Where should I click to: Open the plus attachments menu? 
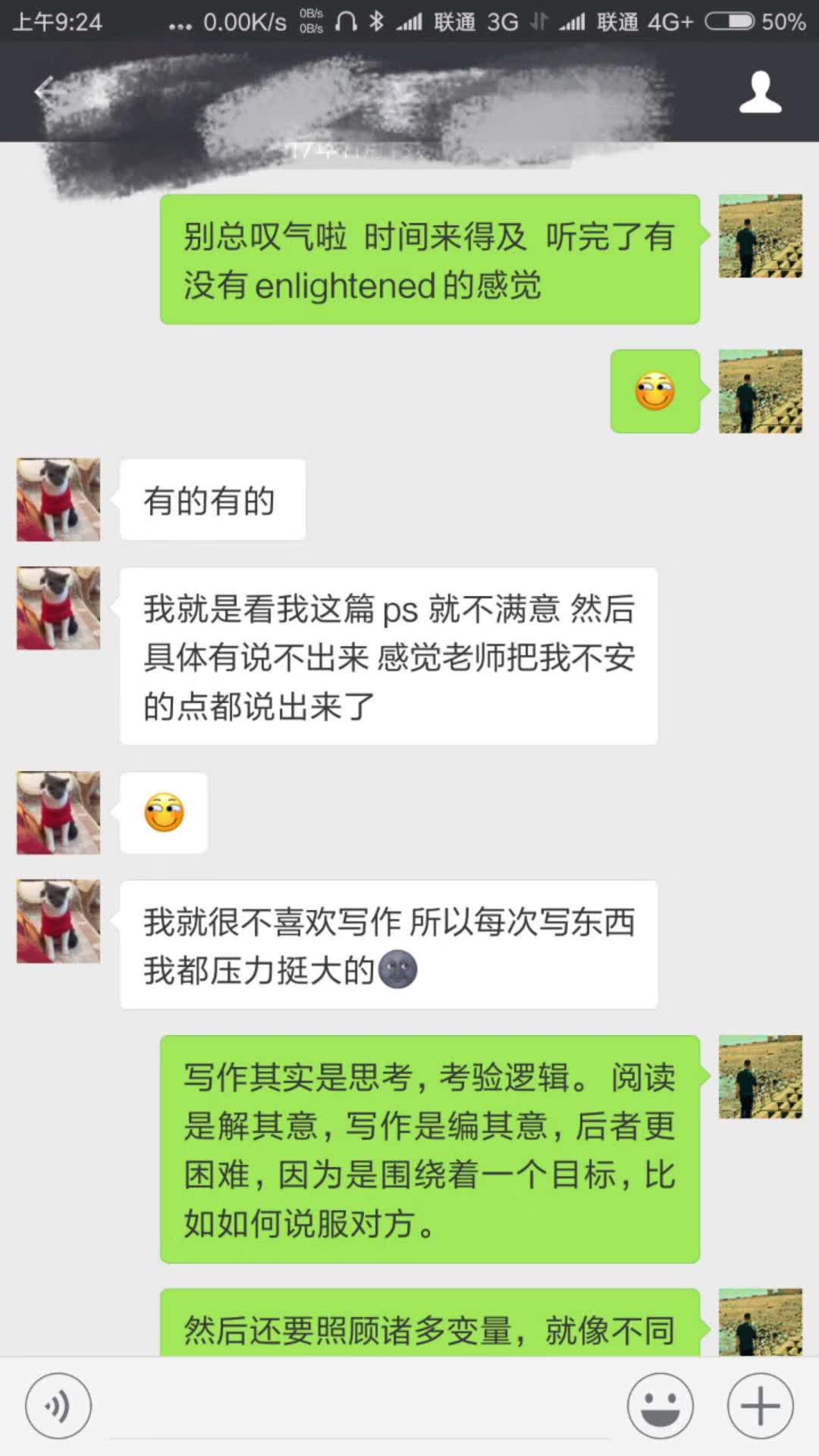(x=760, y=1406)
